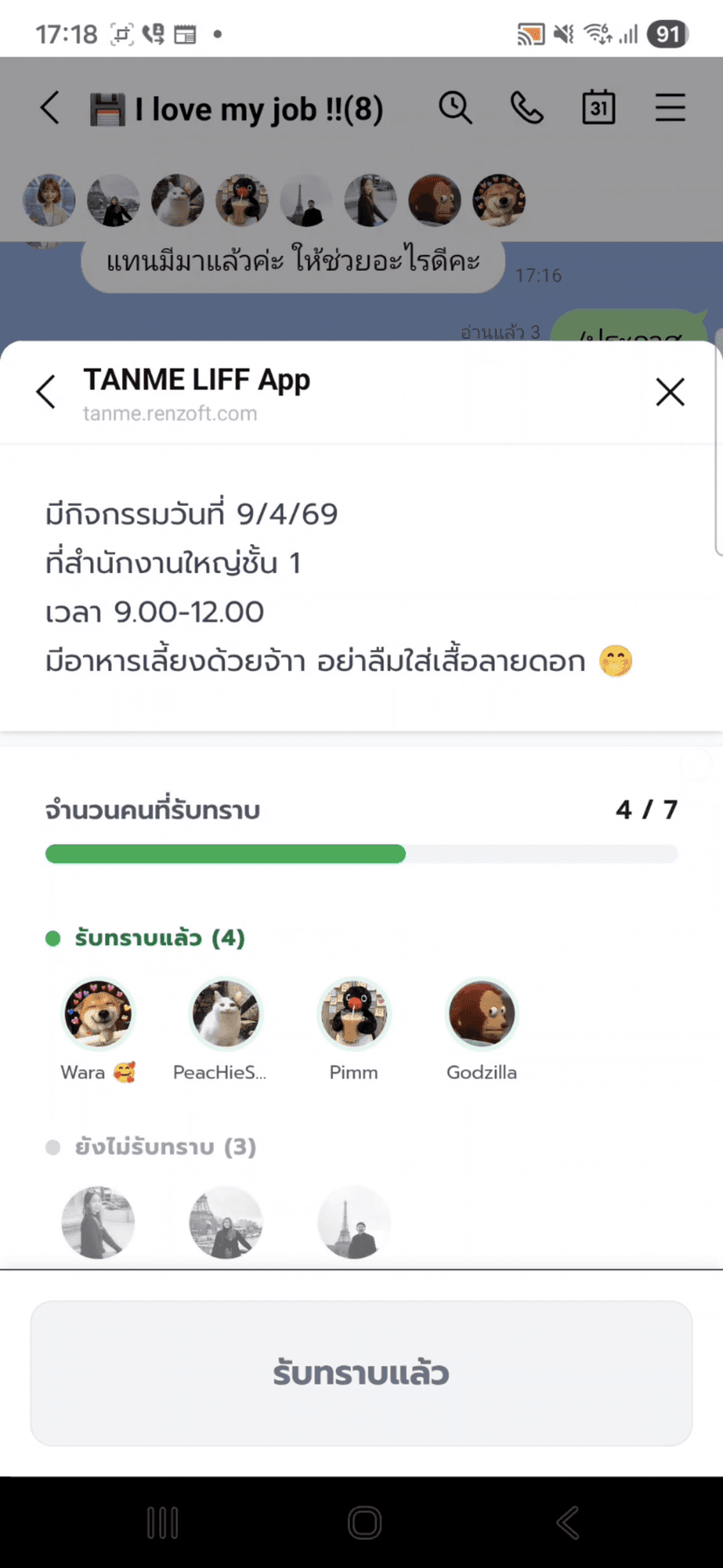723x1568 pixels.
Task: Open the chat menu via hamburger icon
Action: click(670, 107)
